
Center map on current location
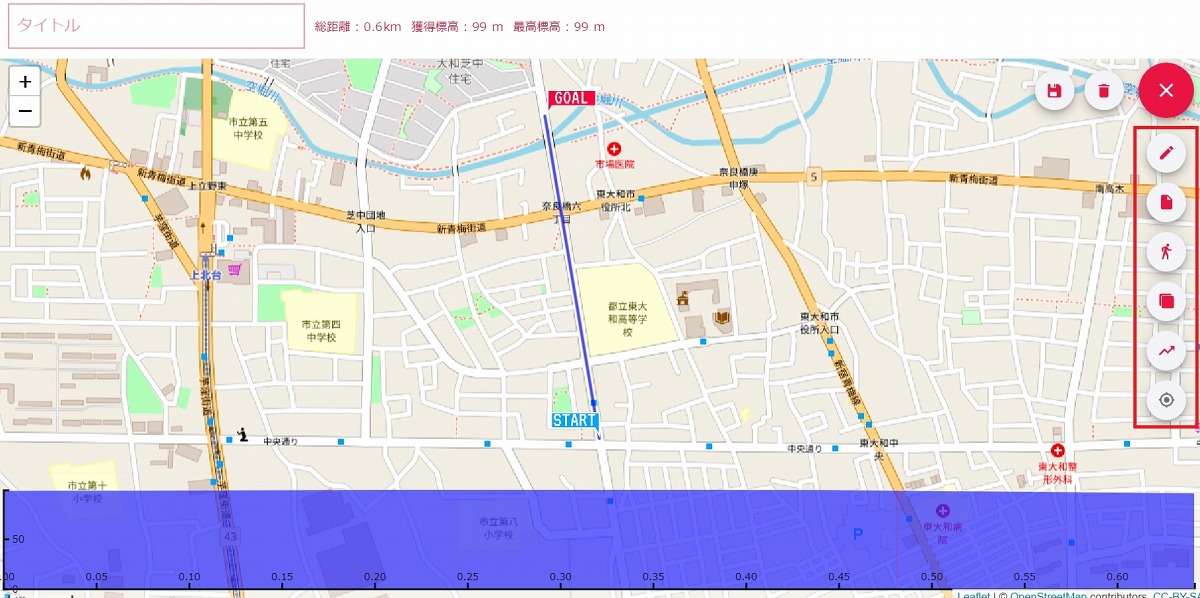click(x=1166, y=400)
